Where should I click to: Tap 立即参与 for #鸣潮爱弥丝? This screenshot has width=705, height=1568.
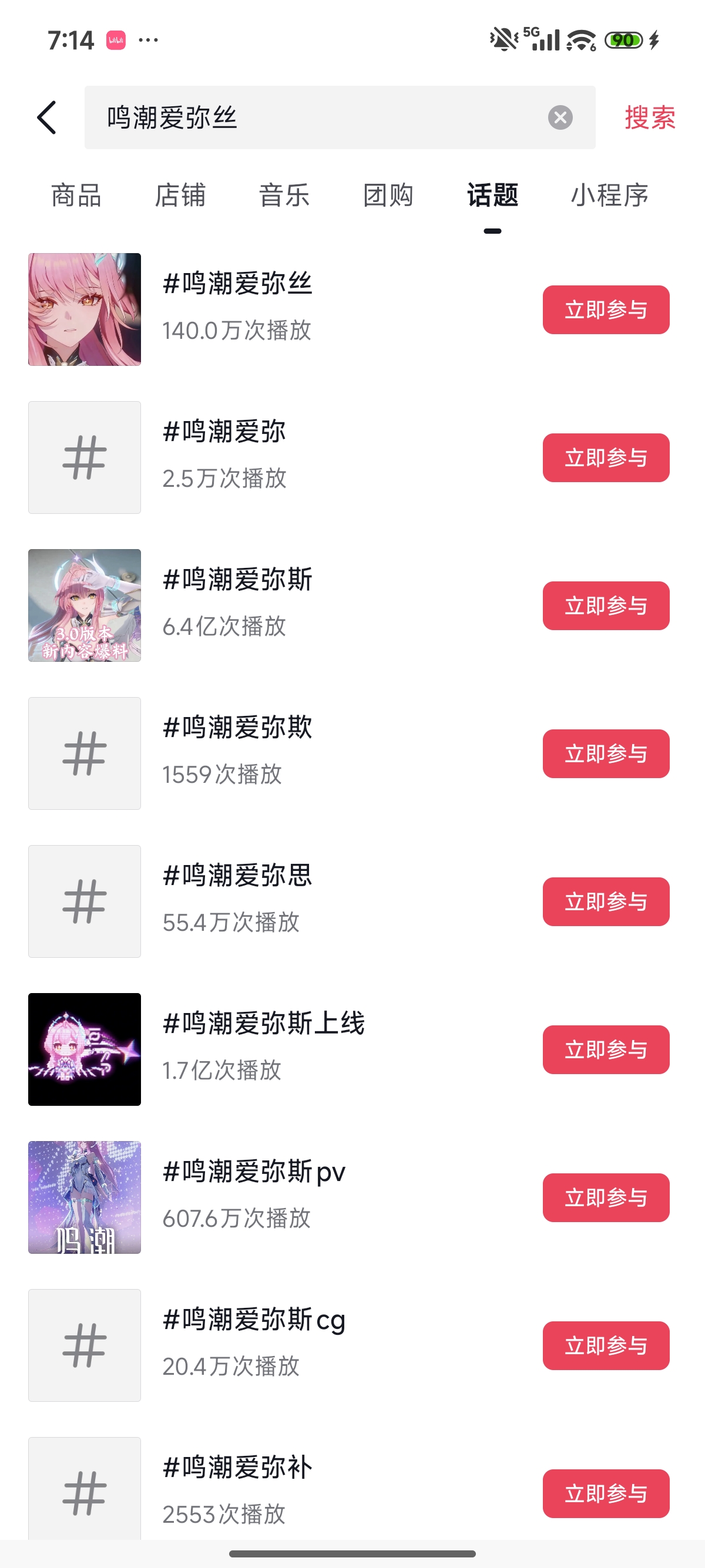(605, 310)
